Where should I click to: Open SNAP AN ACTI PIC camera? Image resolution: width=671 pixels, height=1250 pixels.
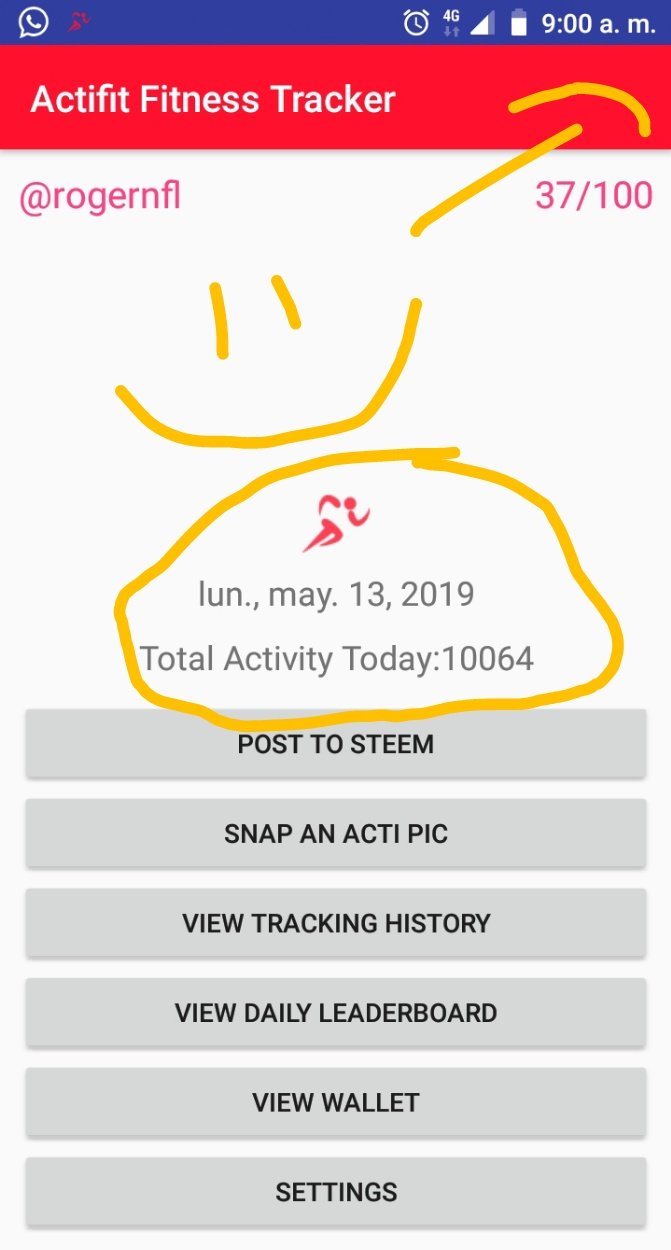[335, 833]
